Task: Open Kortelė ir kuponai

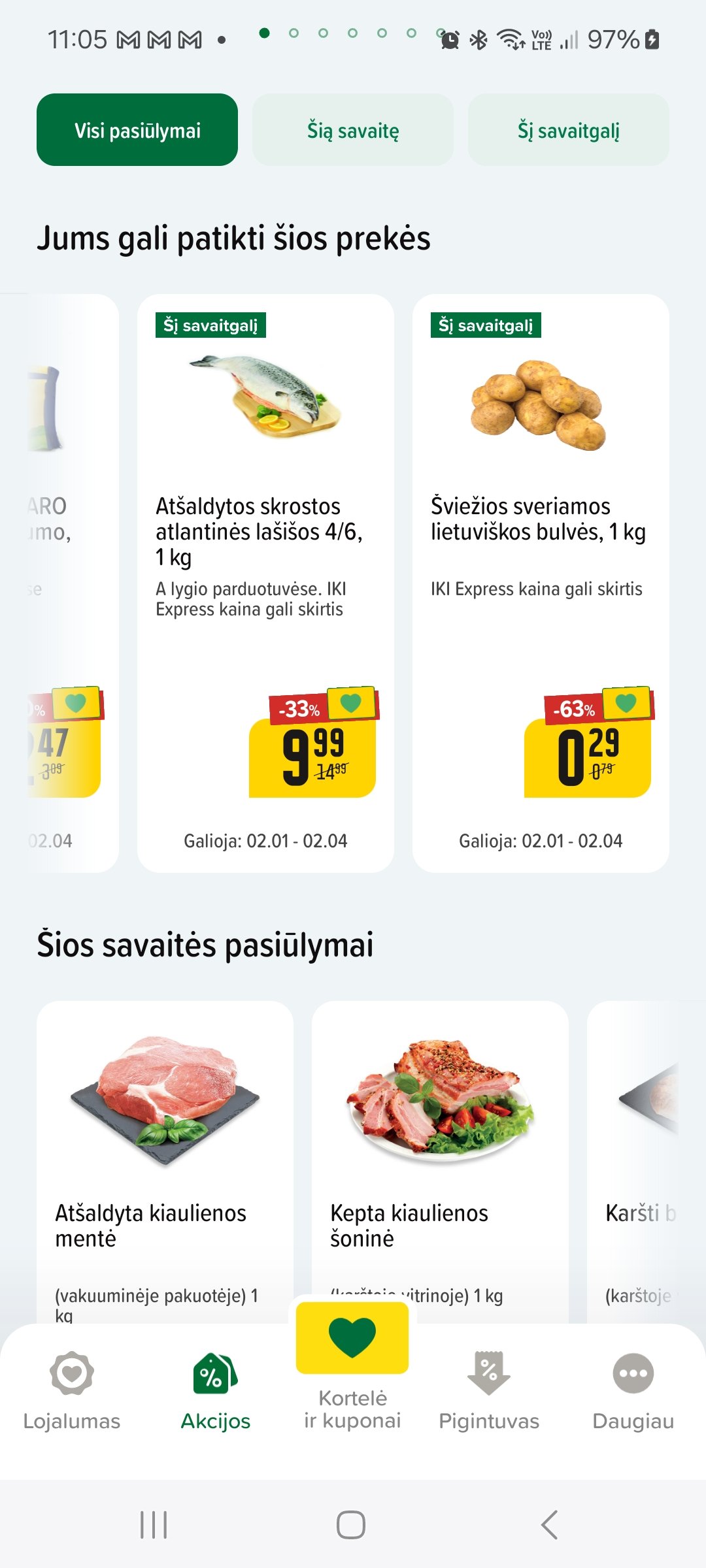Action: point(352,1365)
